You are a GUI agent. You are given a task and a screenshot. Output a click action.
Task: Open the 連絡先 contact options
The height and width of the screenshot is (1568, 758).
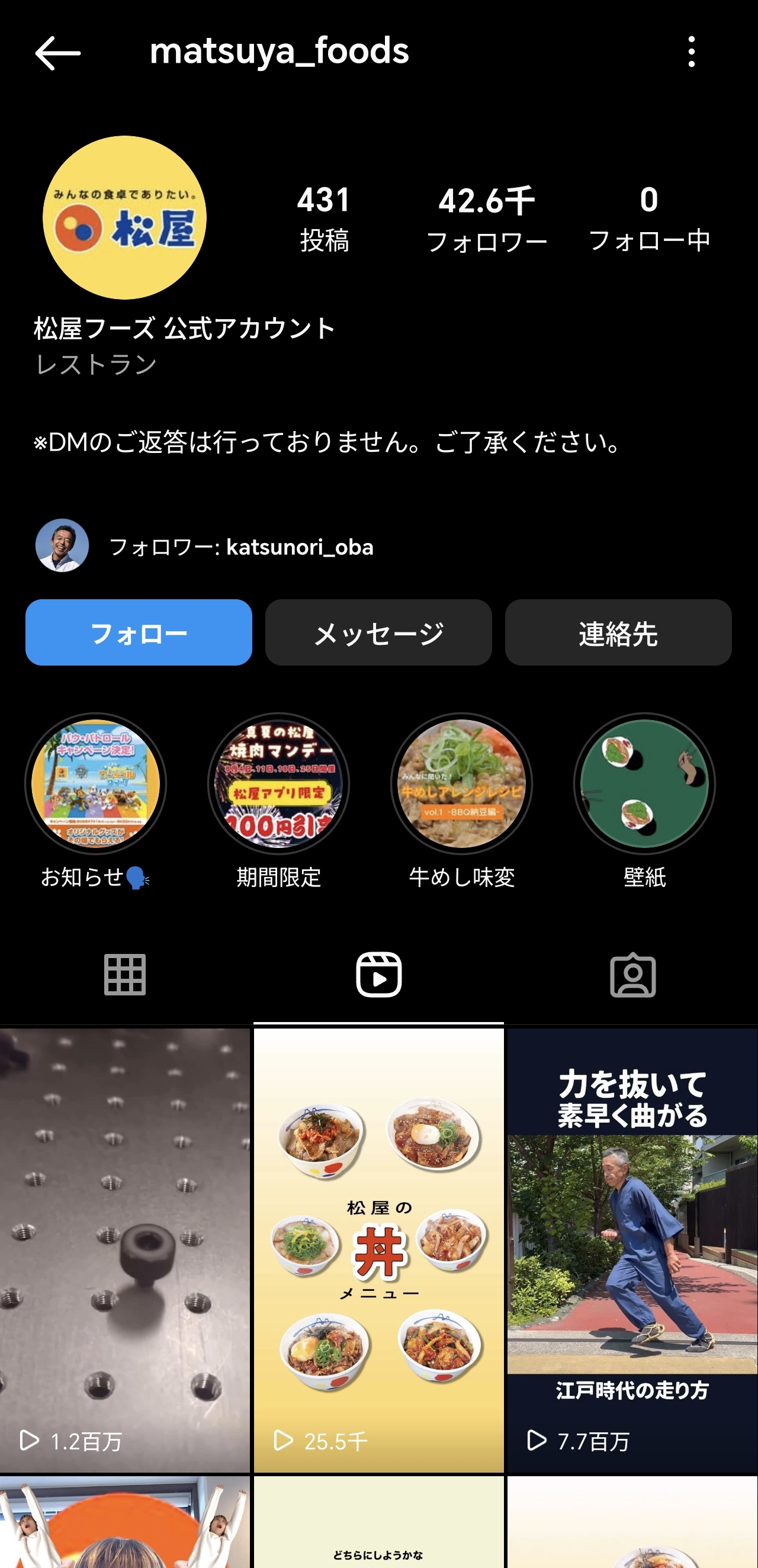[x=618, y=632]
